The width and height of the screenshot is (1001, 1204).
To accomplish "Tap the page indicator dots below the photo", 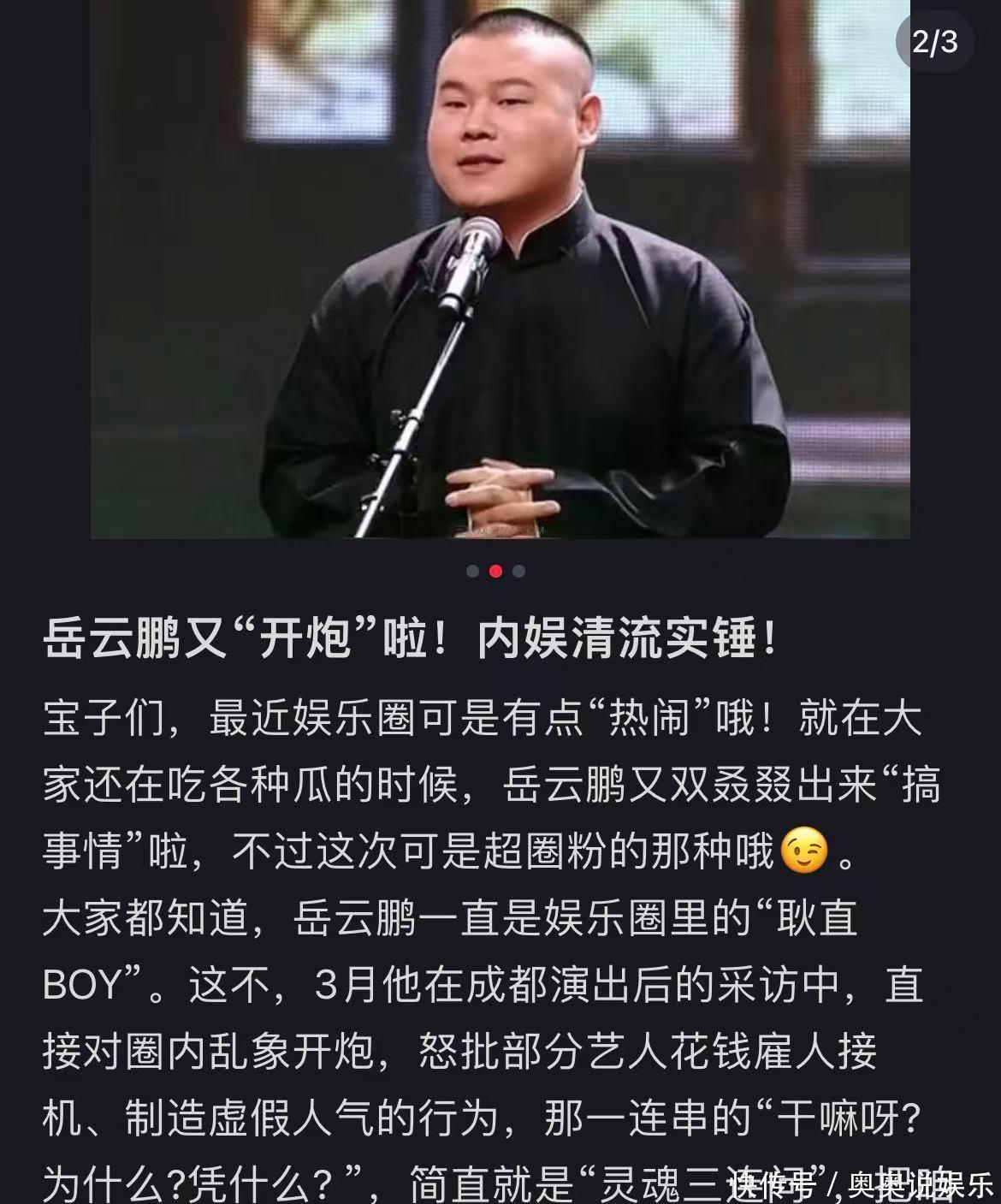I will [x=496, y=572].
